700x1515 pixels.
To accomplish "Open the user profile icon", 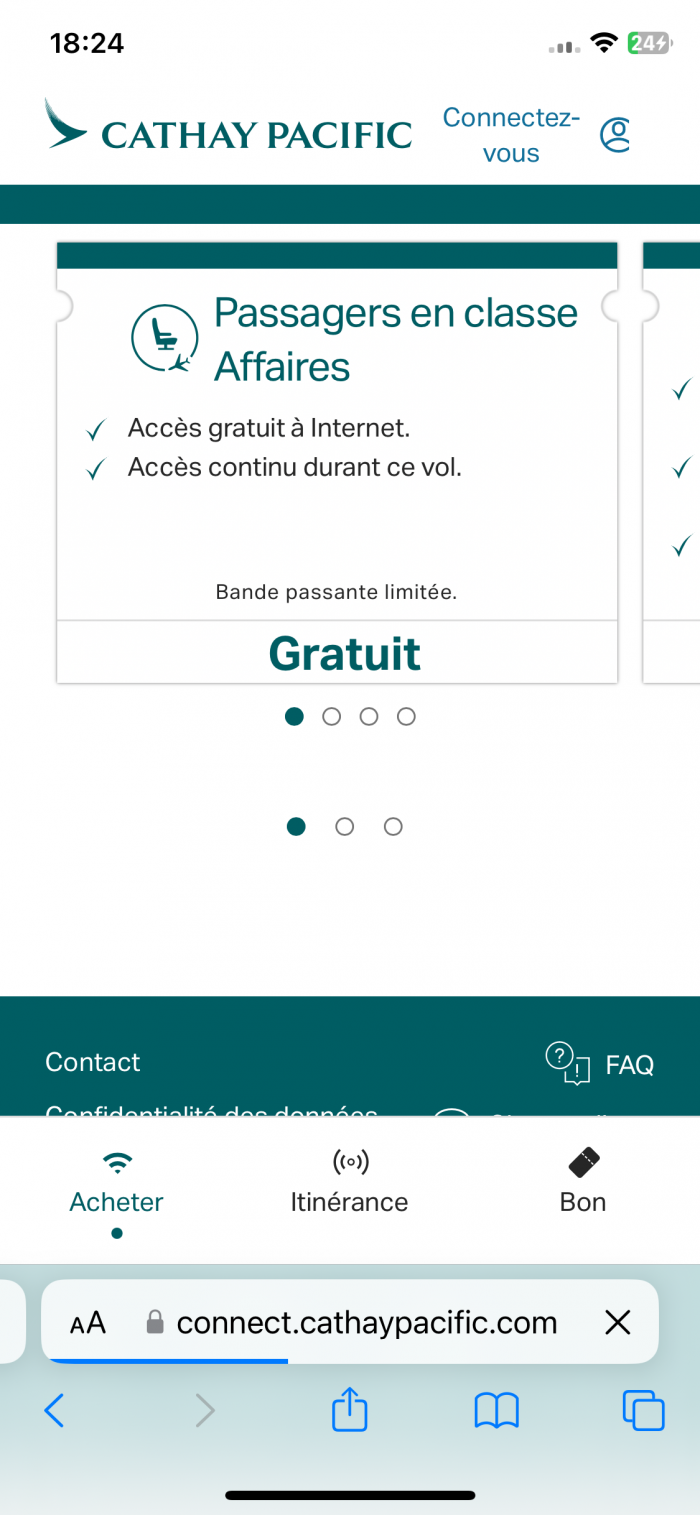I will (x=614, y=135).
